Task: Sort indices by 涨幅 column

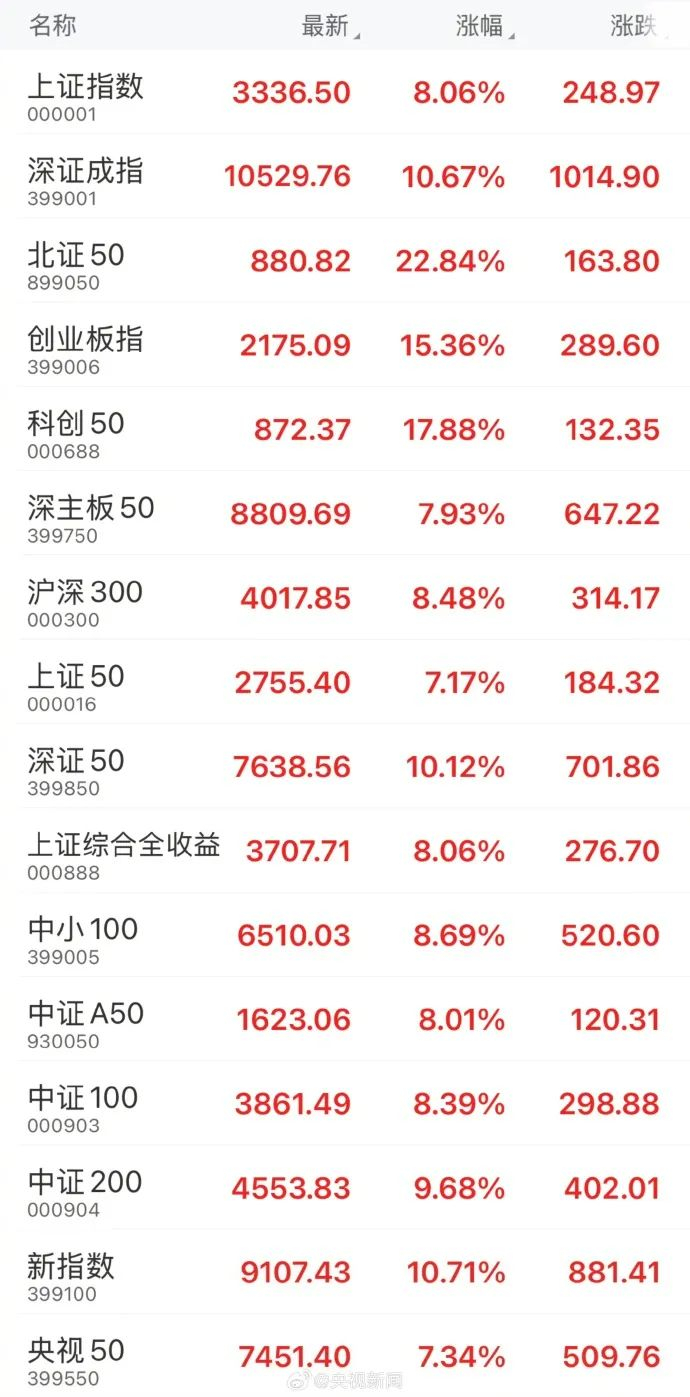Action: (481, 26)
